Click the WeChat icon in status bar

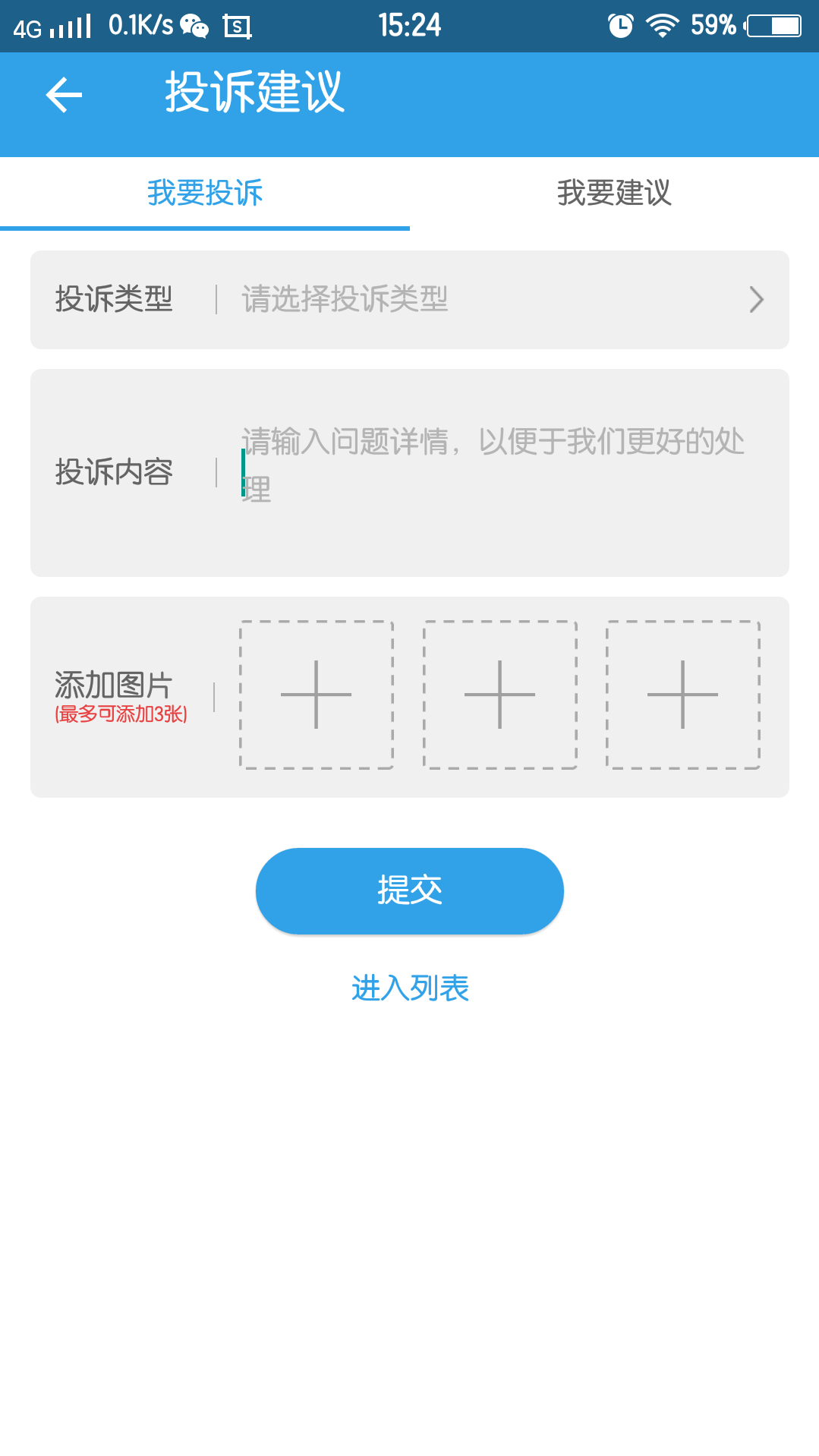pyautogui.click(x=194, y=25)
